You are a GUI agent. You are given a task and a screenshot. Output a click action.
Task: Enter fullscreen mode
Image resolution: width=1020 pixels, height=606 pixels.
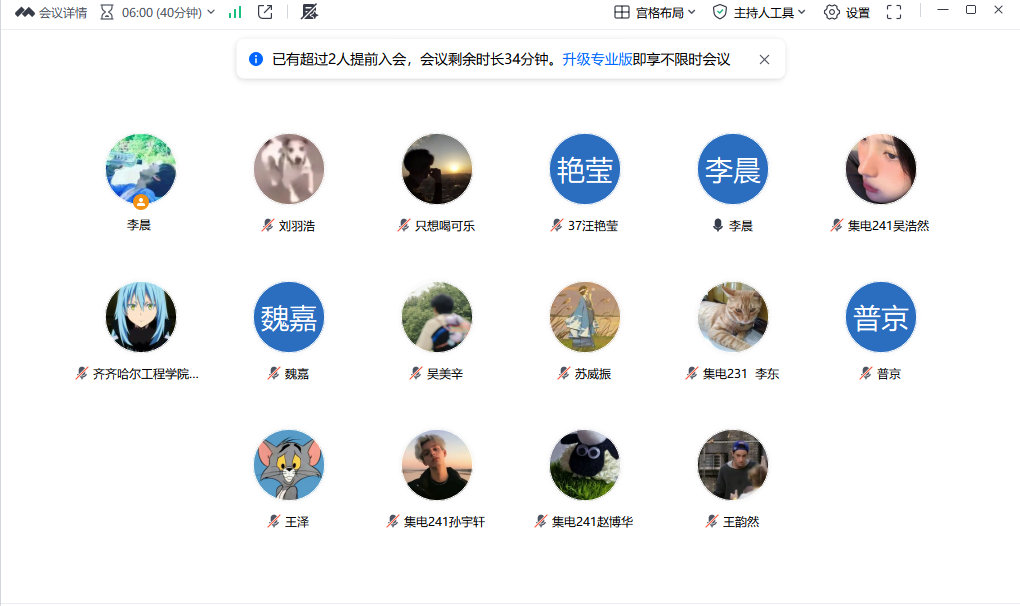[894, 12]
